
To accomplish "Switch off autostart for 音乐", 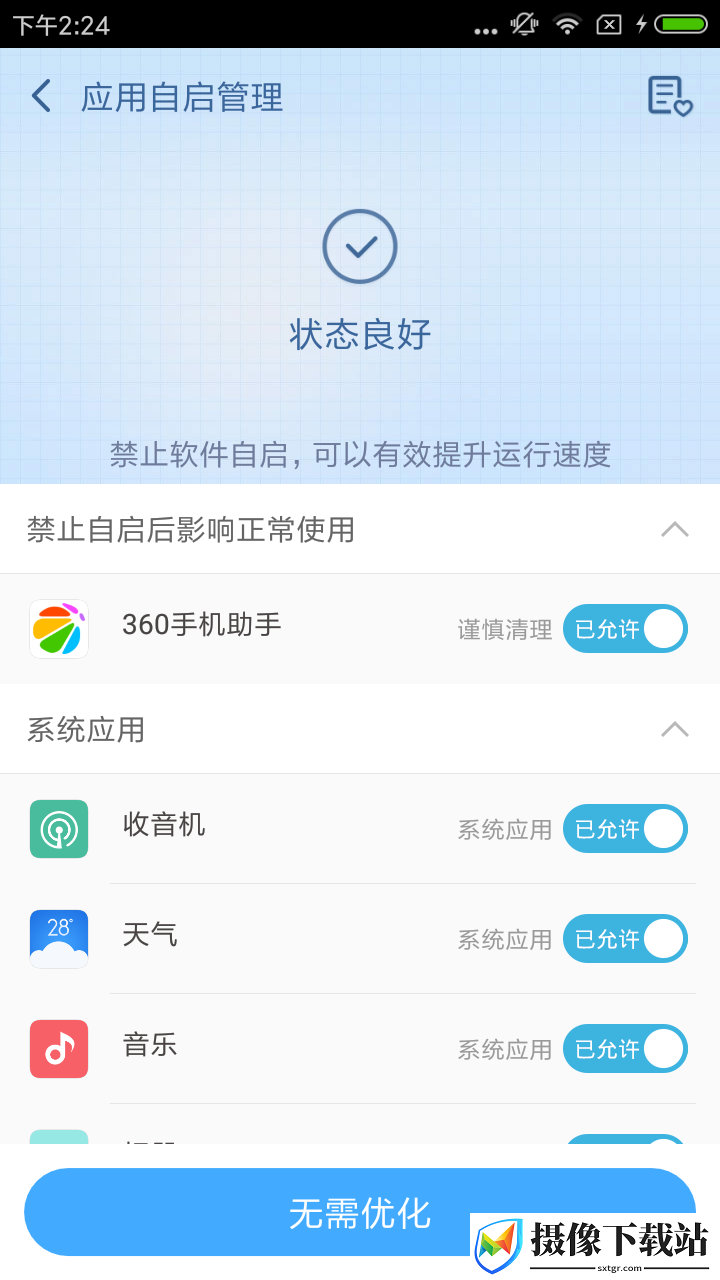I will click(x=625, y=1049).
